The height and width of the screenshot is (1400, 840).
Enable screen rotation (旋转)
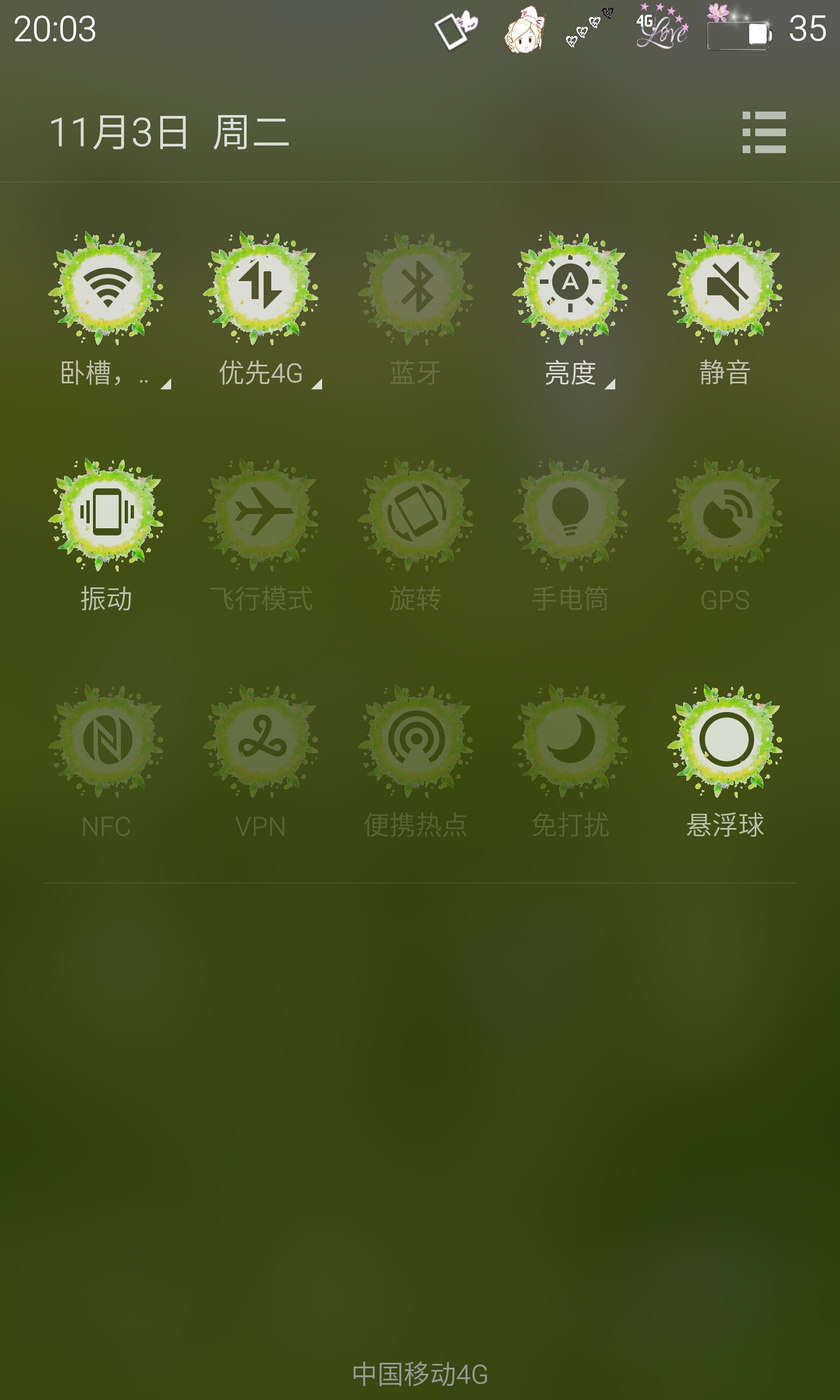tap(416, 514)
